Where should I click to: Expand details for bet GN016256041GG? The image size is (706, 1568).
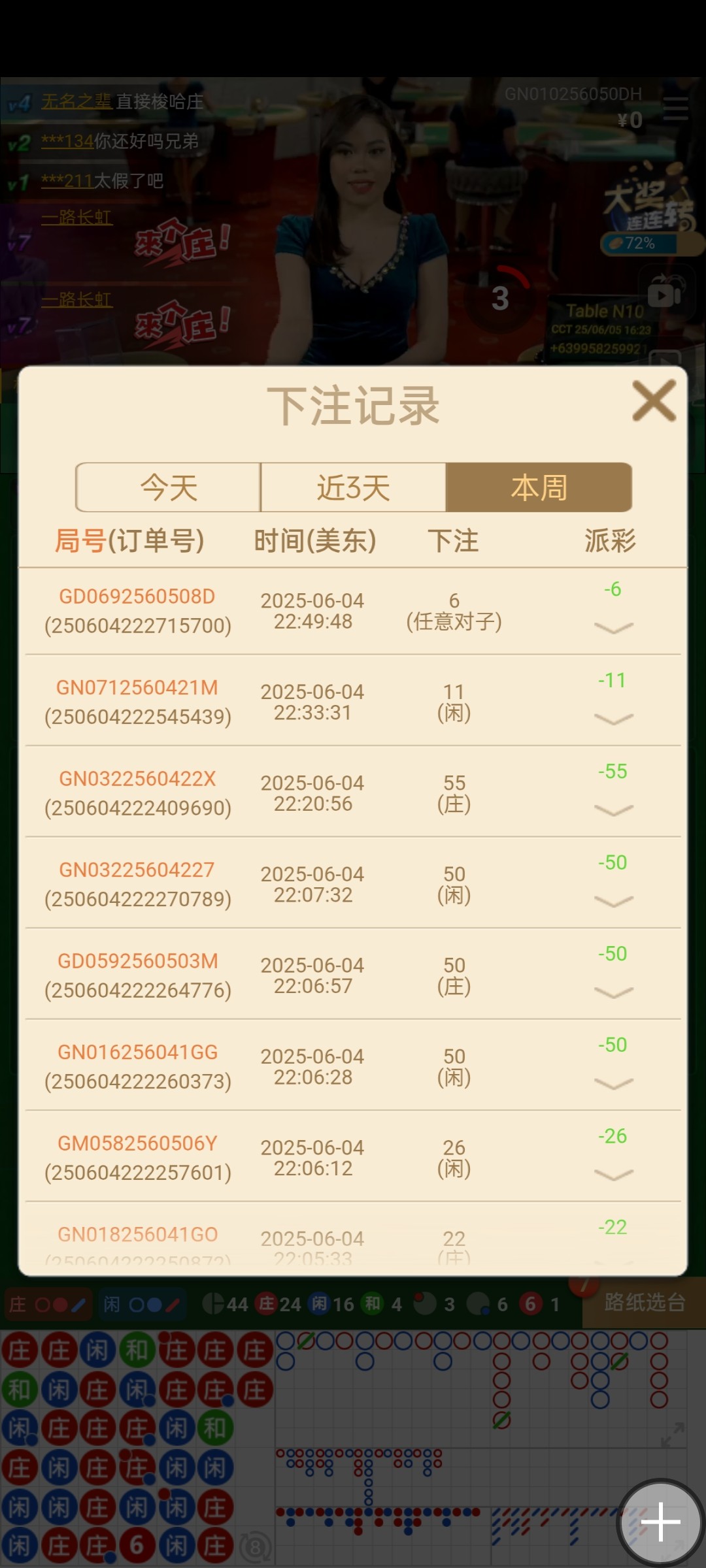coord(613,1084)
